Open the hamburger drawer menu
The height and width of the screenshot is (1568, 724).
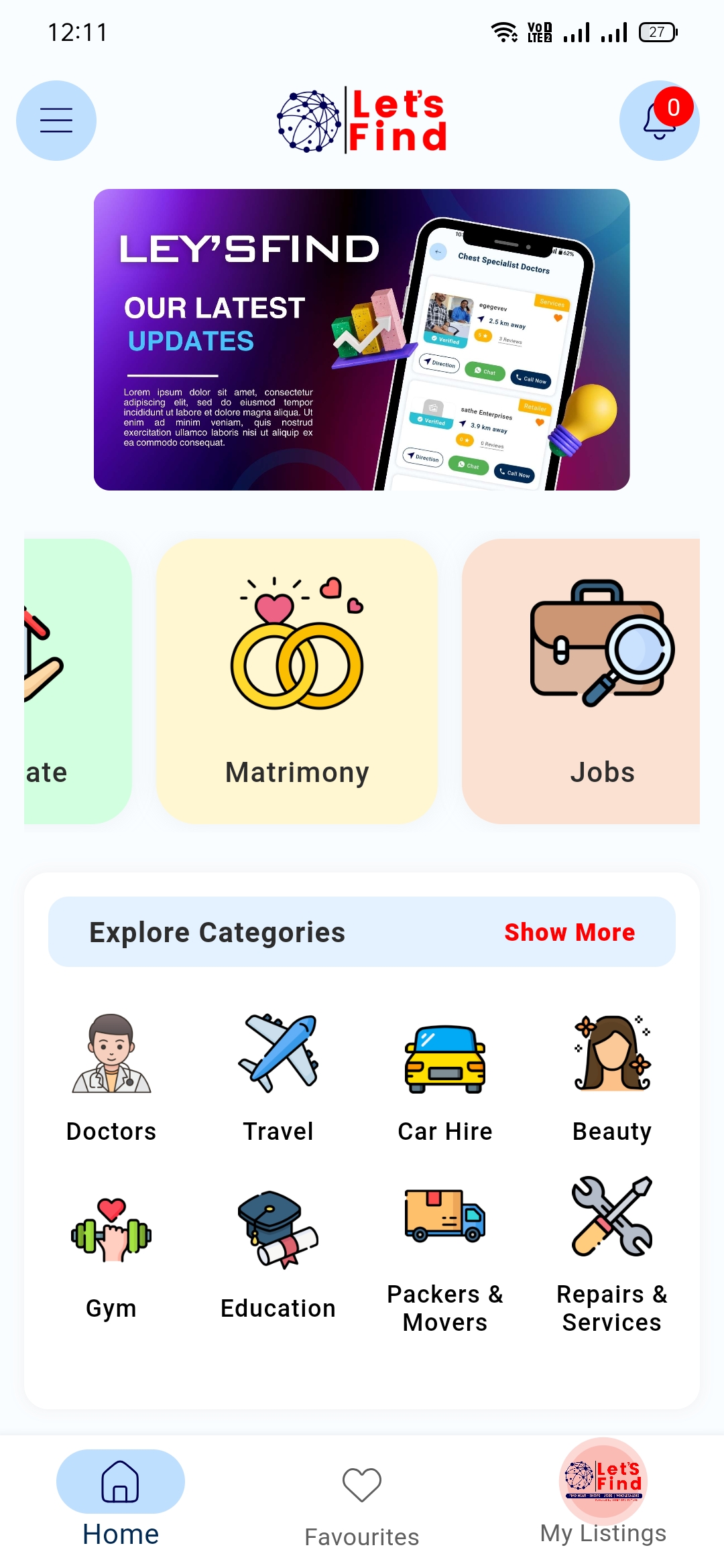(x=56, y=121)
